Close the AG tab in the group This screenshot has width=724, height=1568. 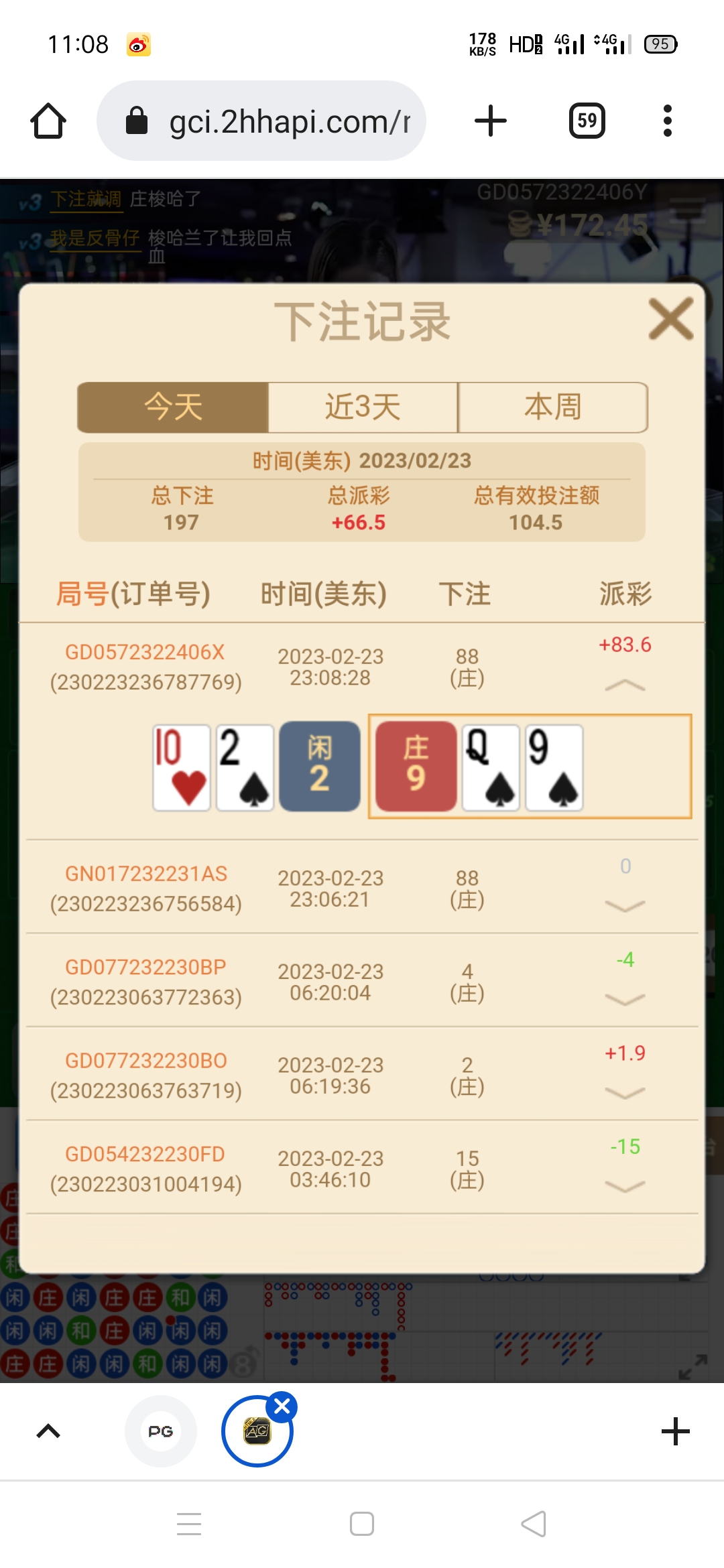click(282, 1407)
